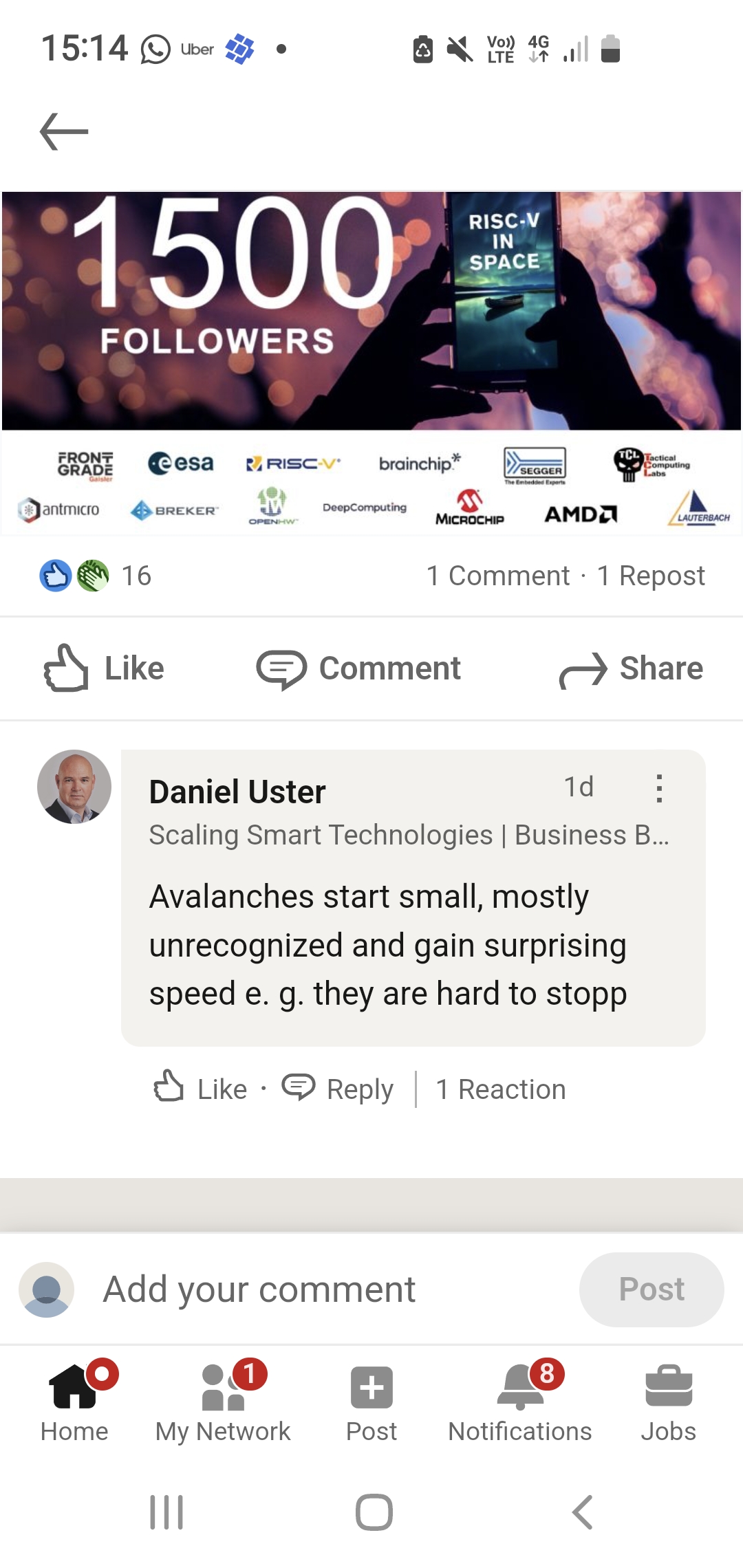The image size is (743, 1568).
Task: Open recent apps from system navigation
Action: [166, 1512]
